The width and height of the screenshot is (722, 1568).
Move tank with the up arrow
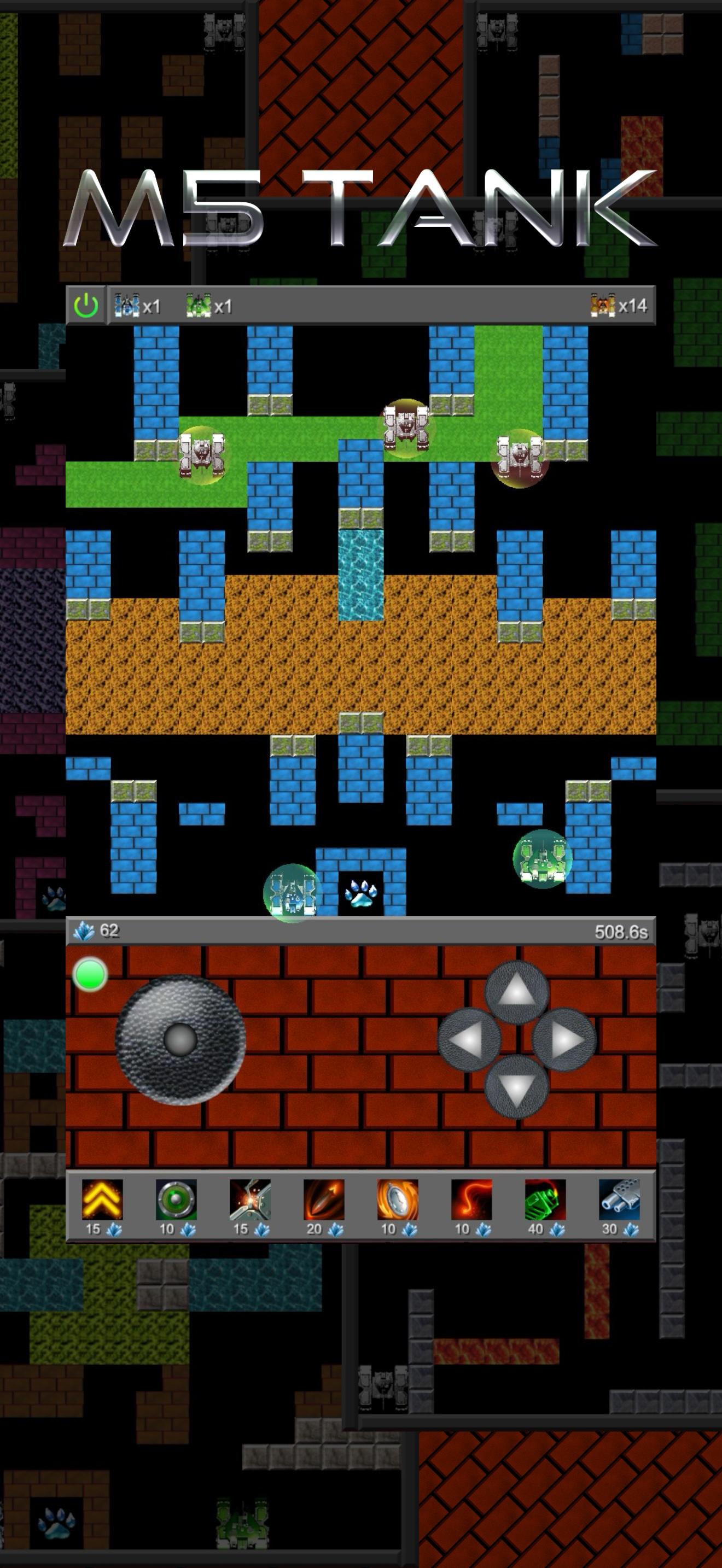516,991
